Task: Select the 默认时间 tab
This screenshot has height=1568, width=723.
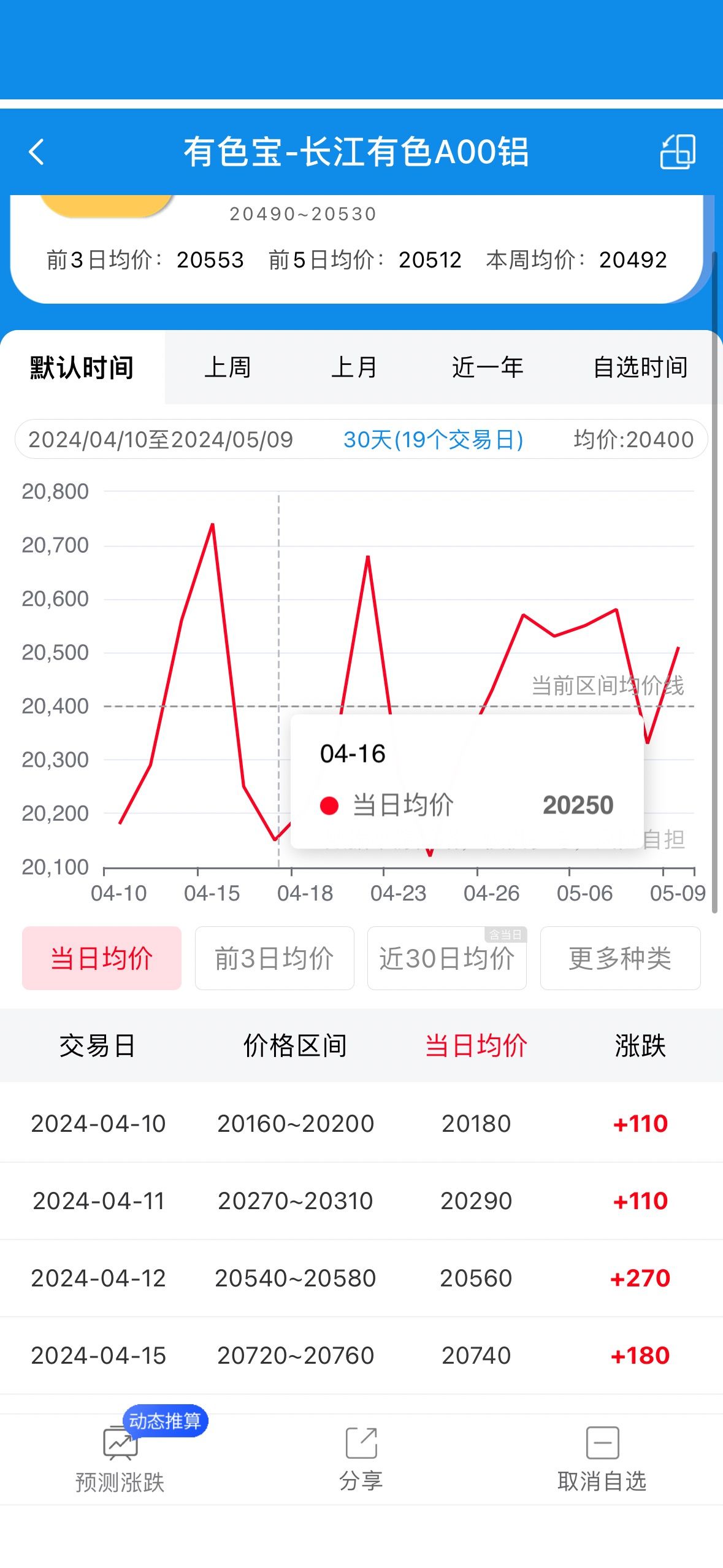Action: (x=82, y=367)
